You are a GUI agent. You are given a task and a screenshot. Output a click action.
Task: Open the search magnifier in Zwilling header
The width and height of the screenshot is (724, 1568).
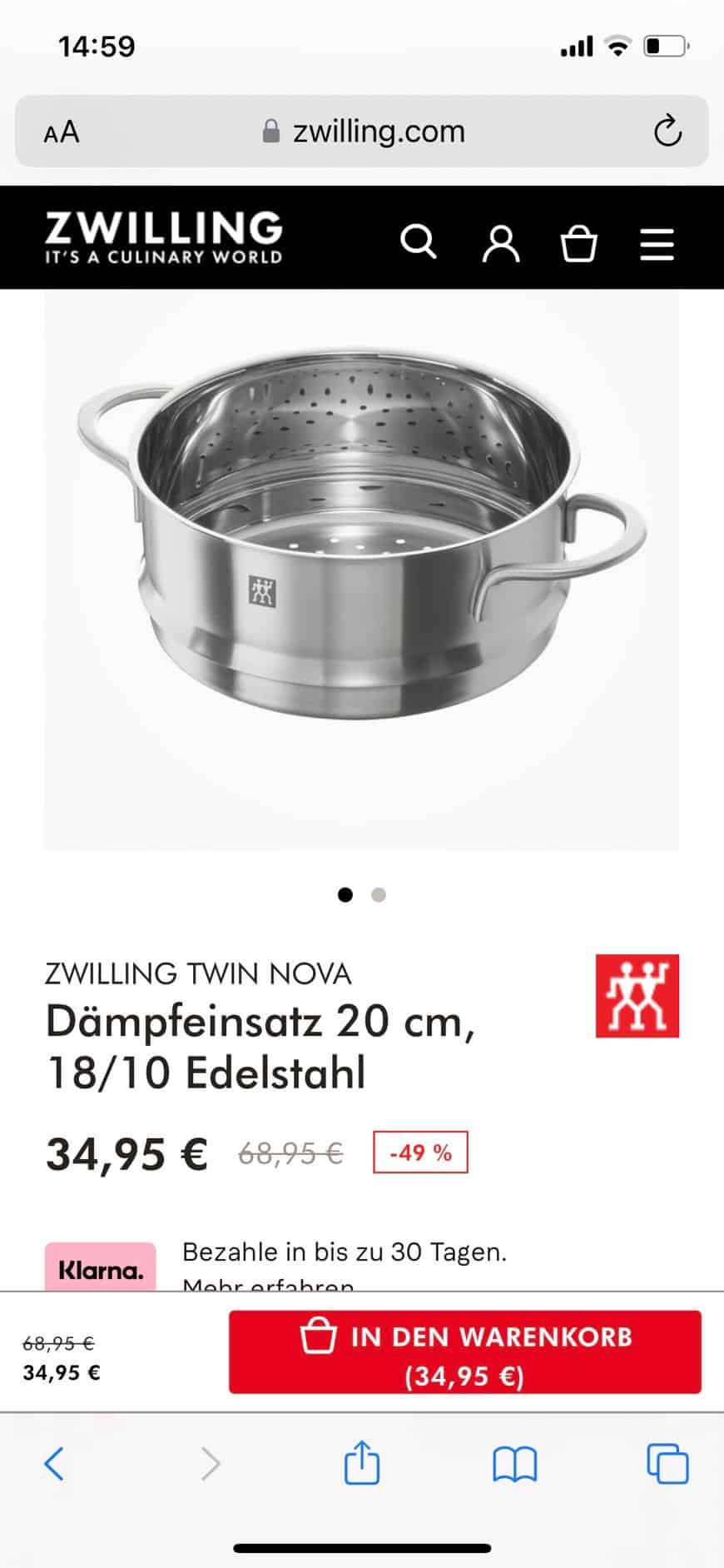click(418, 241)
